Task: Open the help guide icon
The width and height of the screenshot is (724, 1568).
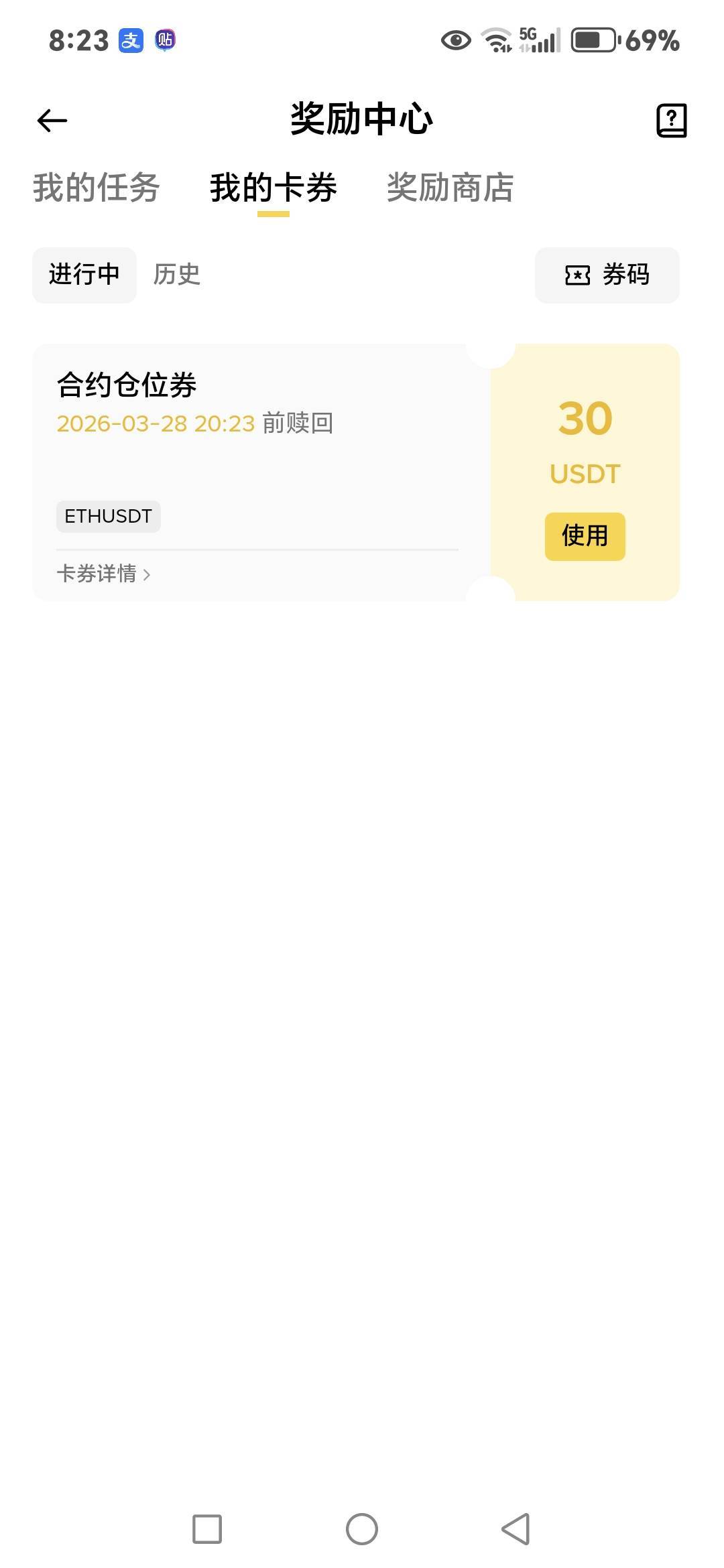Action: click(x=671, y=121)
